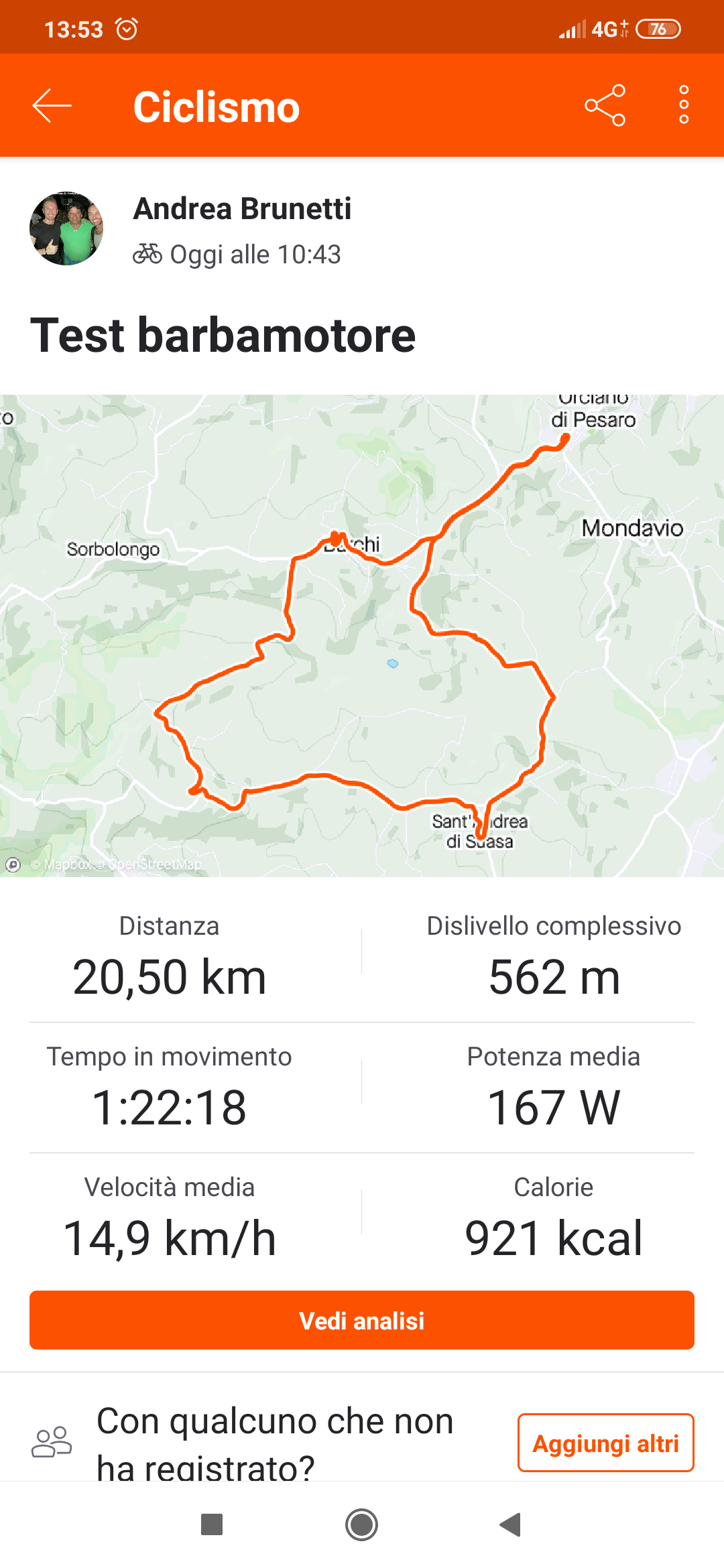This screenshot has height=1568, width=724.
Task: Go to the system home screen
Action: point(361,1524)
